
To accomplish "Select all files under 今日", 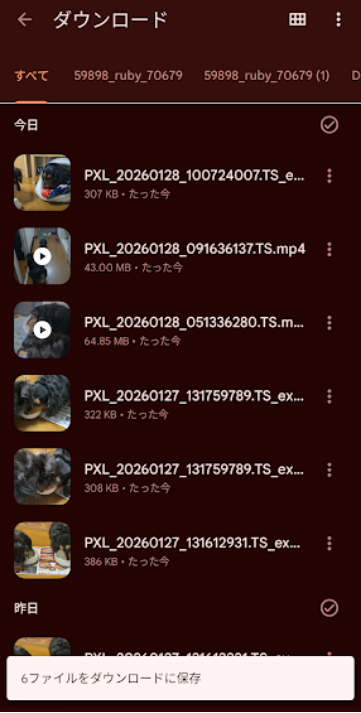I will click(329, 125).
